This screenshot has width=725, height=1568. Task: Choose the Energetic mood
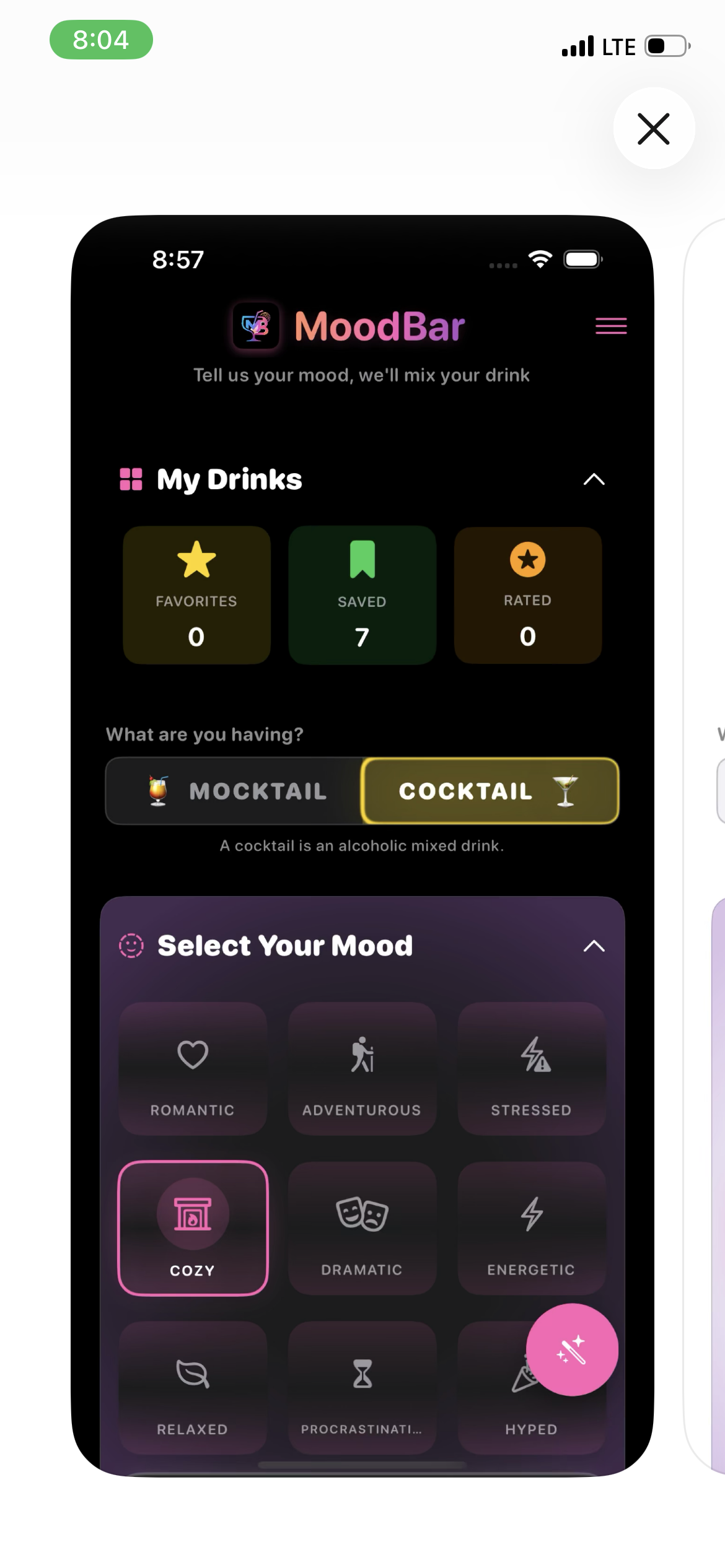[x=531, y=1229]
